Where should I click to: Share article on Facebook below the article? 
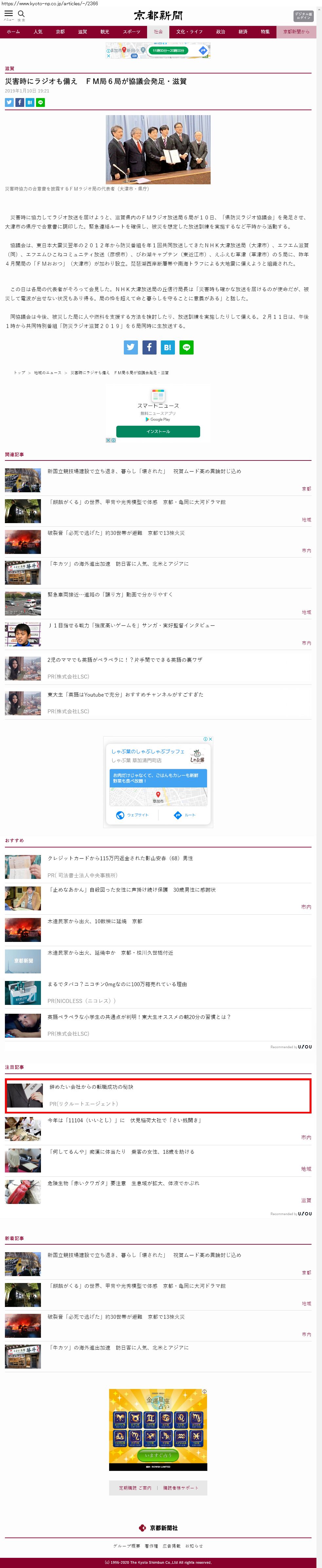point(149,347)
